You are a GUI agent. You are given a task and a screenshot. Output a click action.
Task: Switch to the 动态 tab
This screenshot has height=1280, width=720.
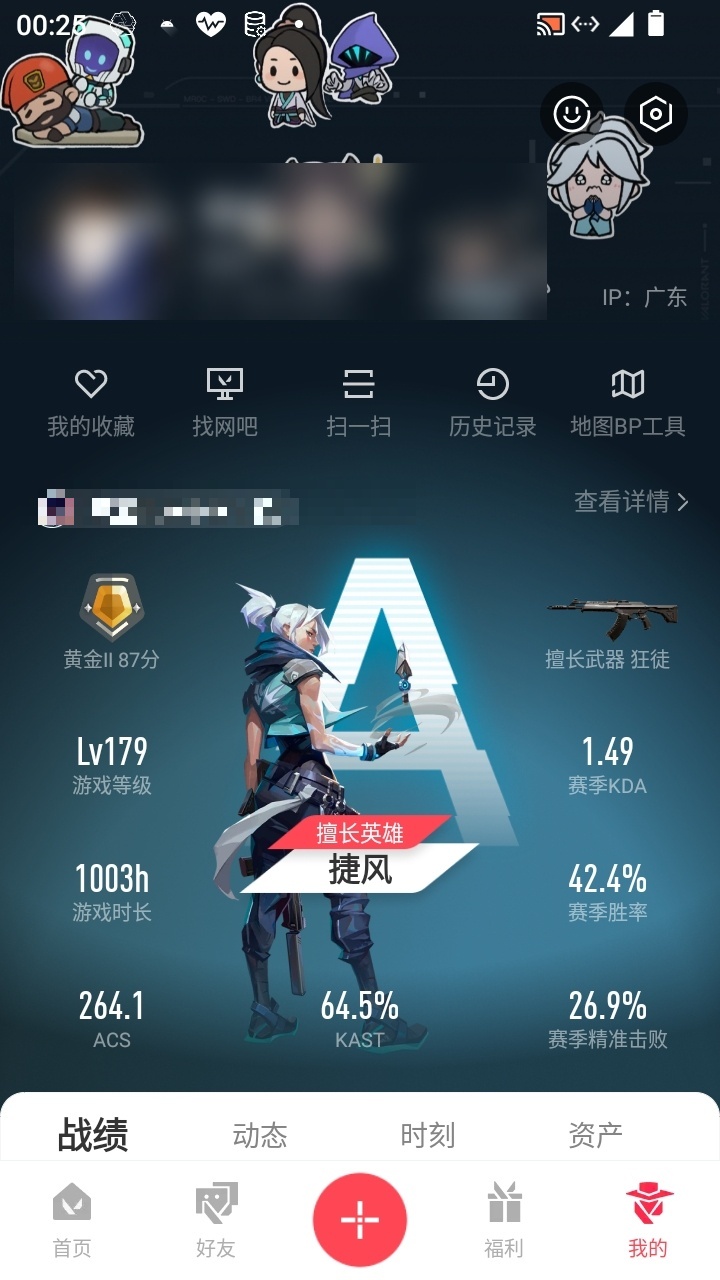[260, 1135]
